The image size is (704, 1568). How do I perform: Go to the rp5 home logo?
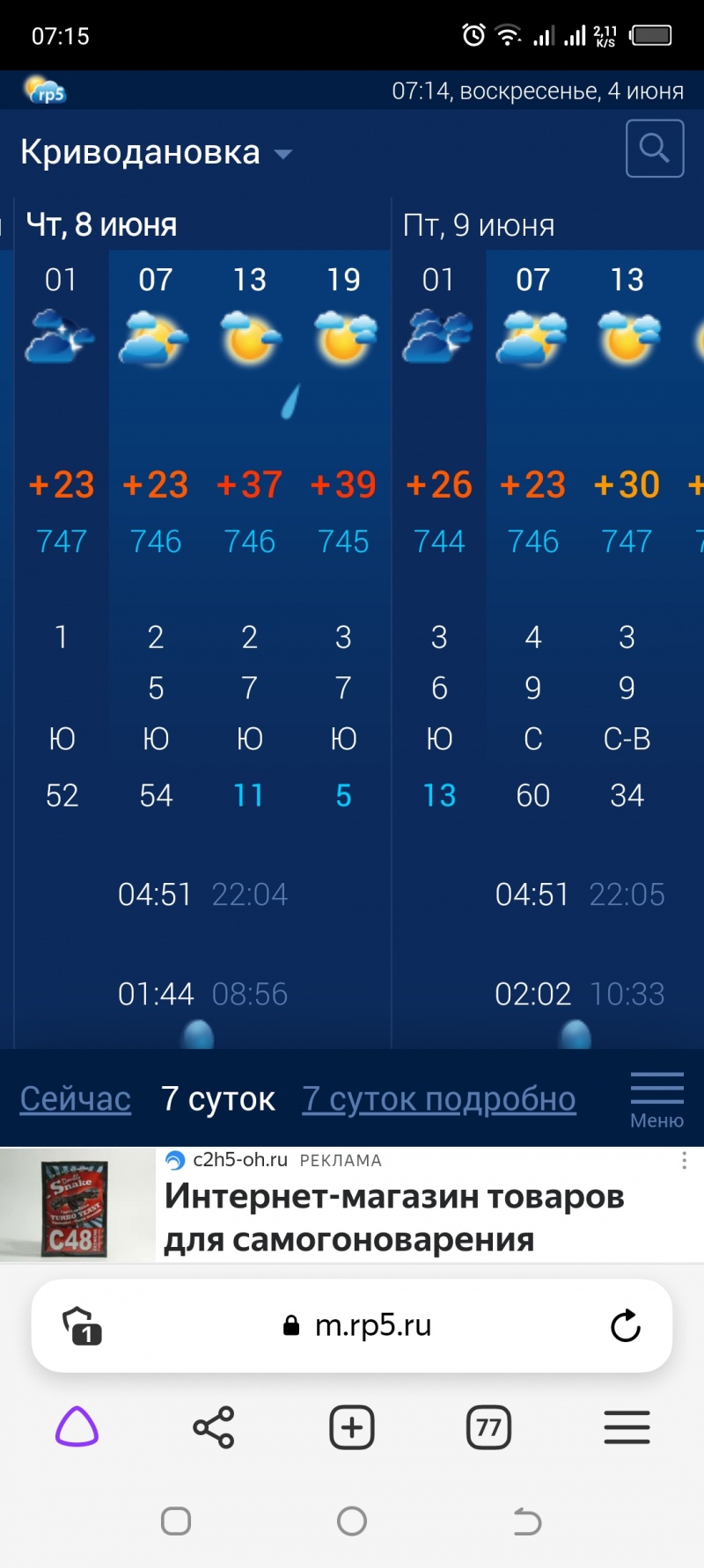click(x=45, y=91)
